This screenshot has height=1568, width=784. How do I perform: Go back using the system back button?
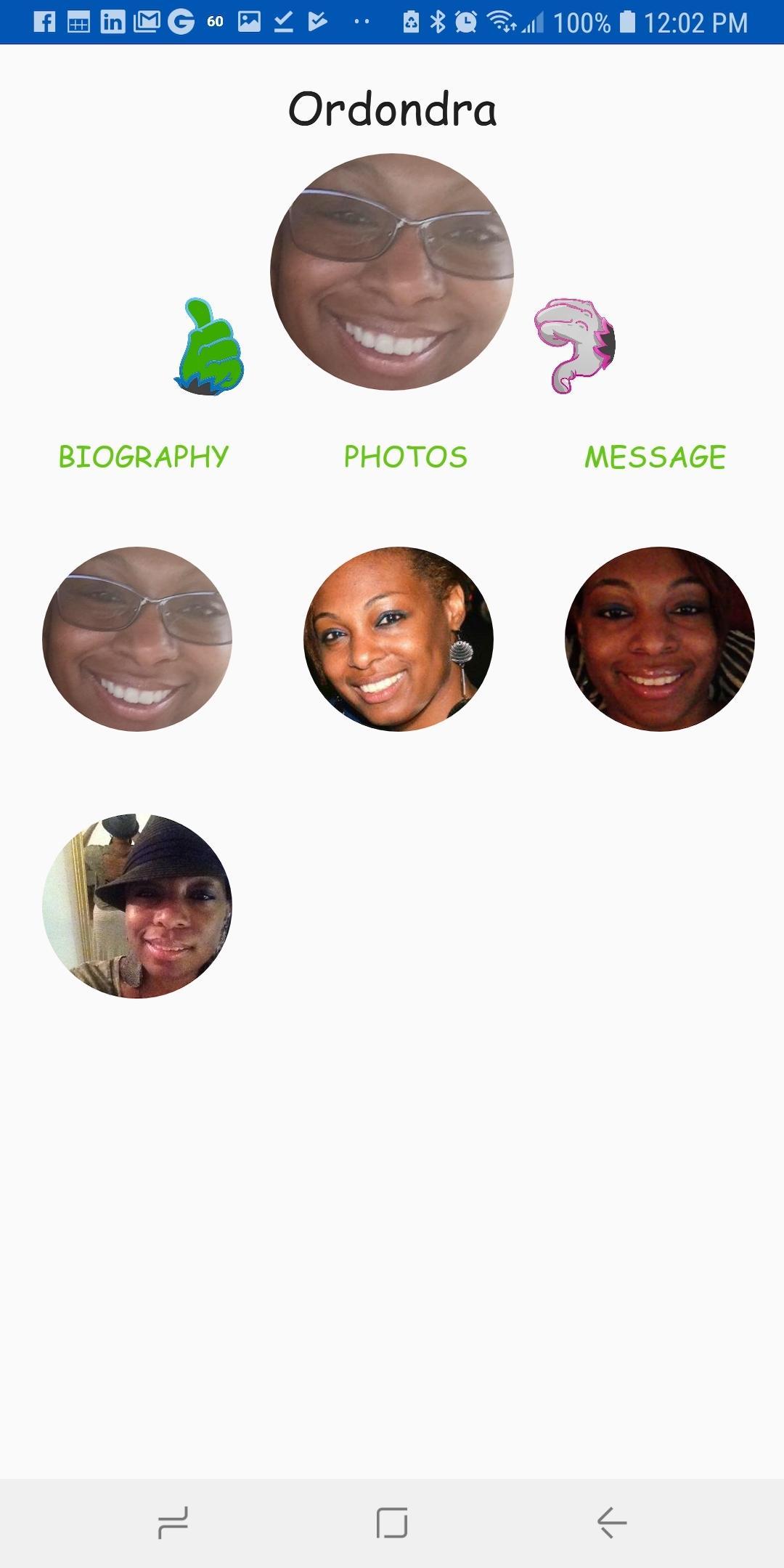click(x=612, y=1522)
